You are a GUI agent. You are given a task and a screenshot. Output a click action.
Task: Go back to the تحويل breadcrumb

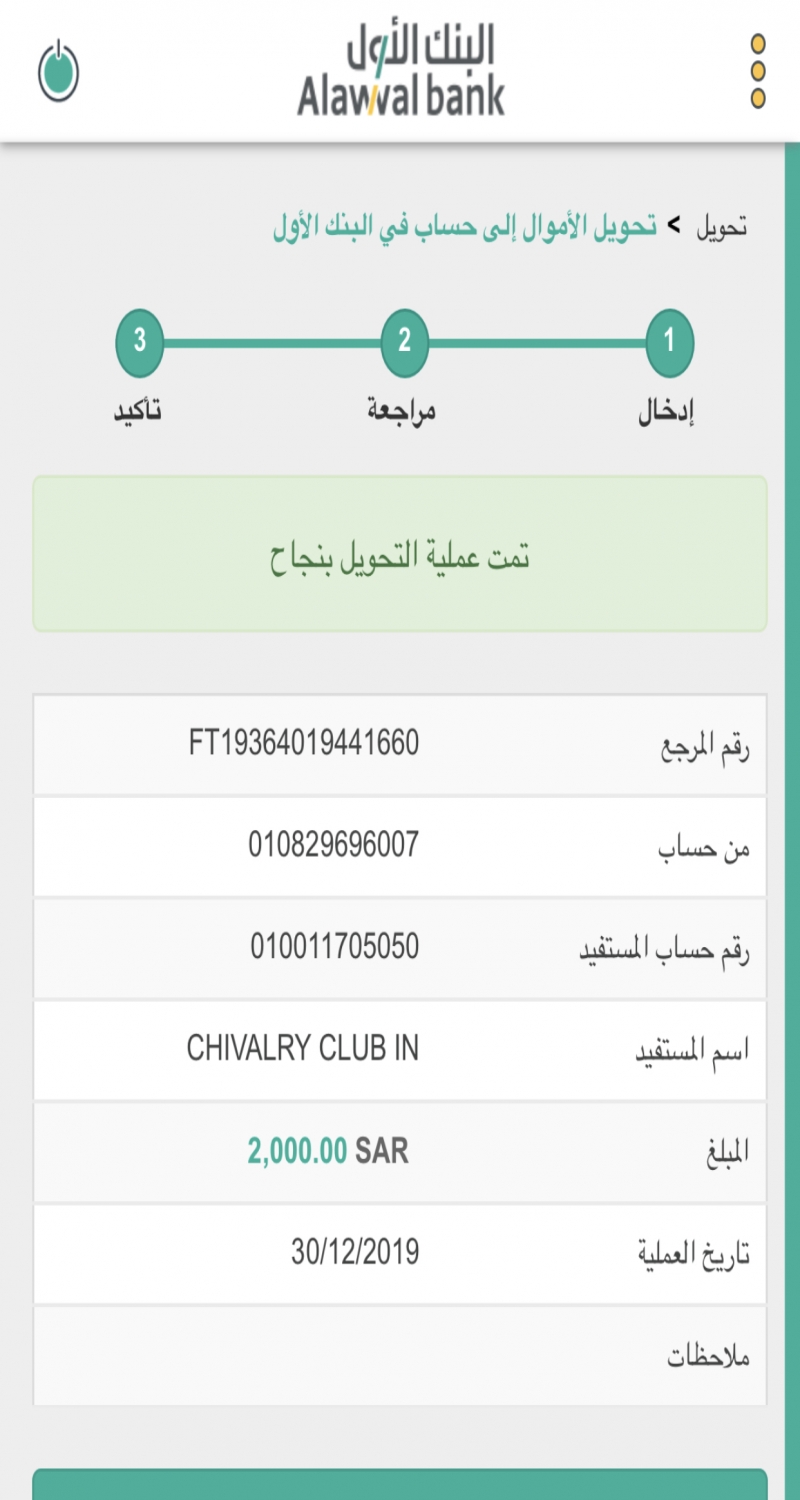pos(721,227)
